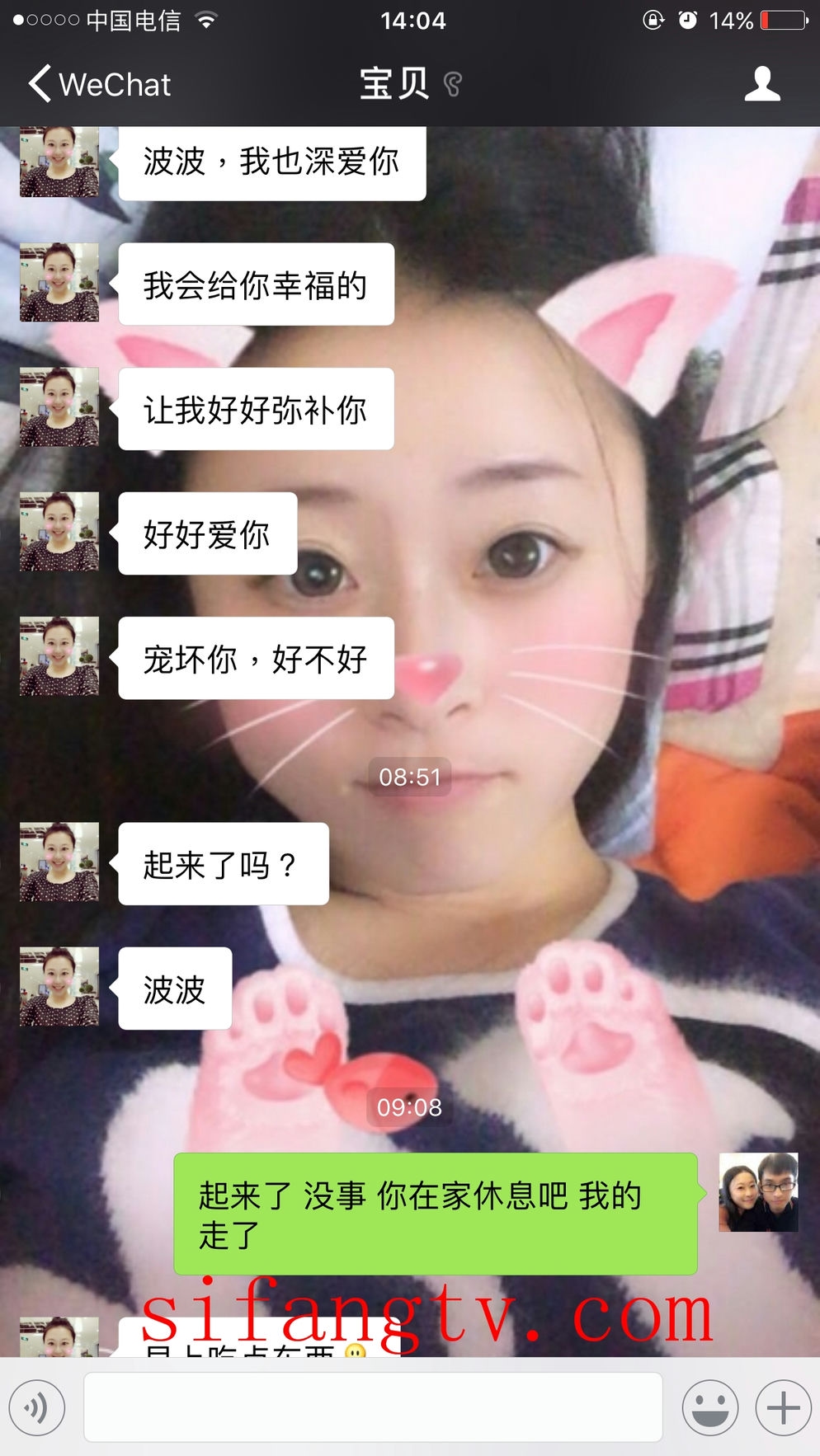Open chat info profile icon
The height and width of the screenshot is (1456, 820).
761,84
